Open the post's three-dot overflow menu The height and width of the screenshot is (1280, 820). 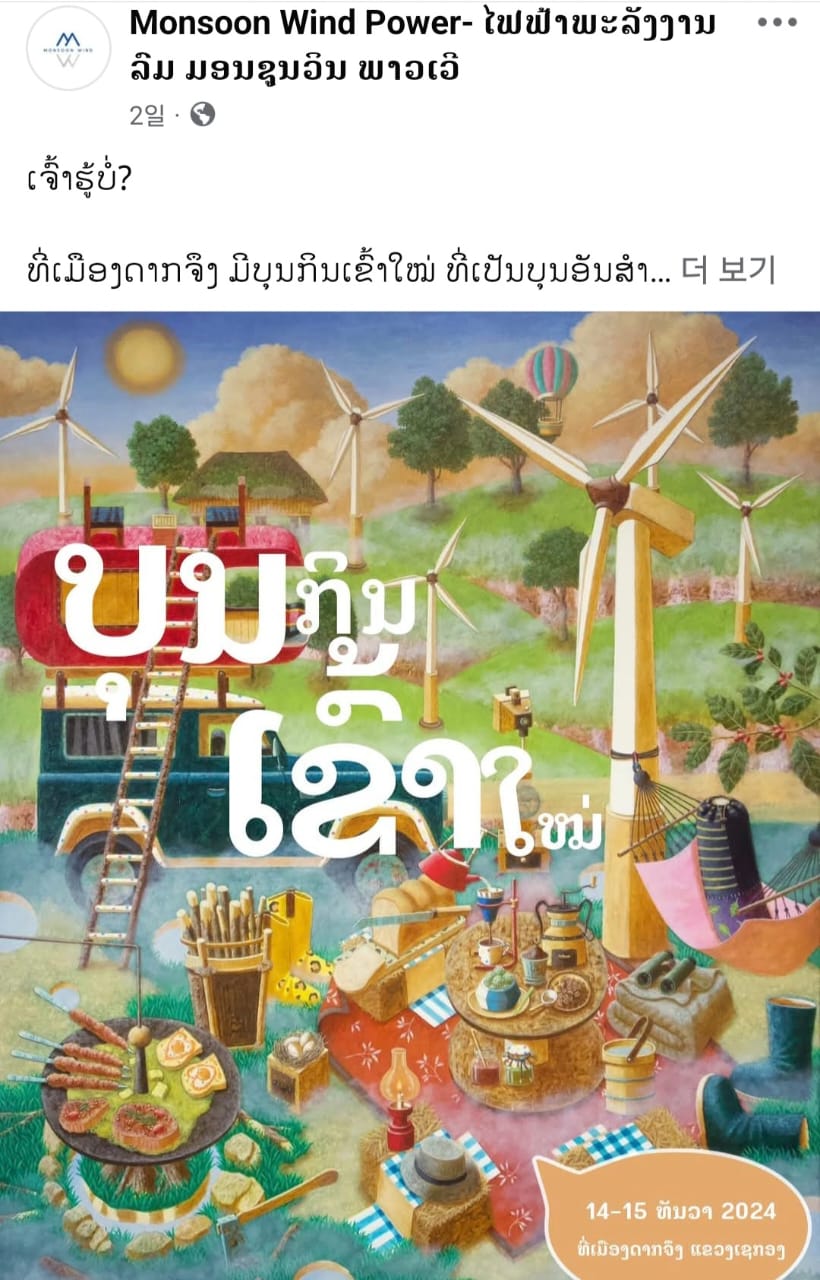(x=777, y=23)
